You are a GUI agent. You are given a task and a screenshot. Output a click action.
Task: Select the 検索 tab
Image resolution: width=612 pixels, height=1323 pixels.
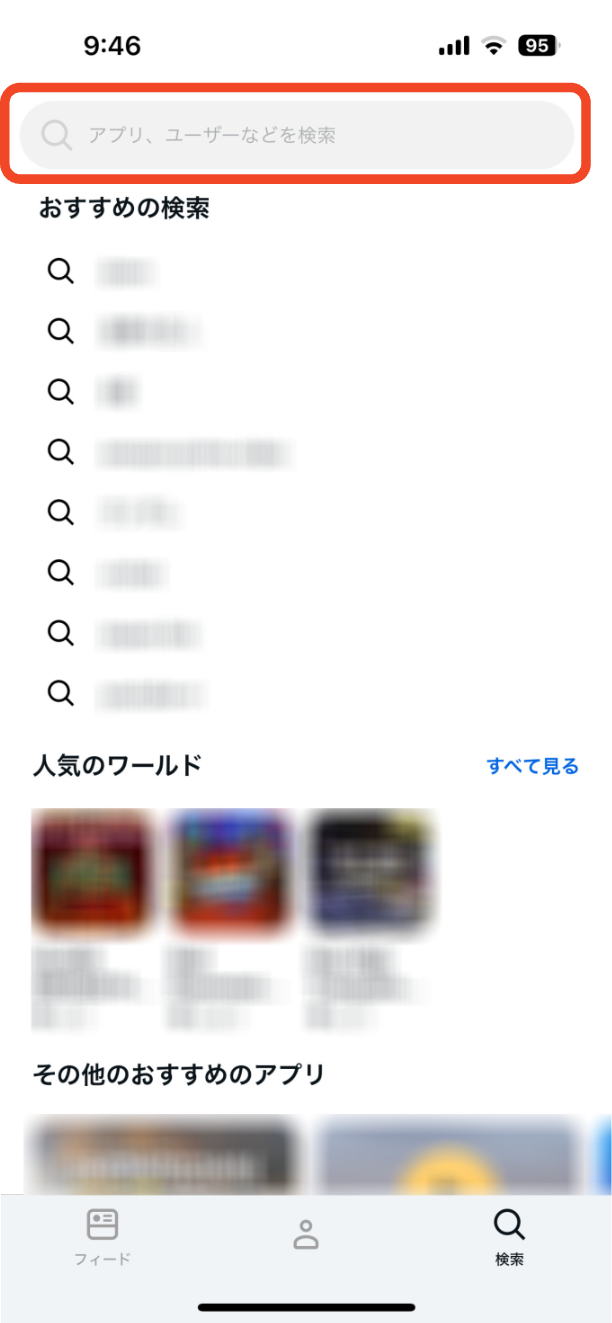509,1236
